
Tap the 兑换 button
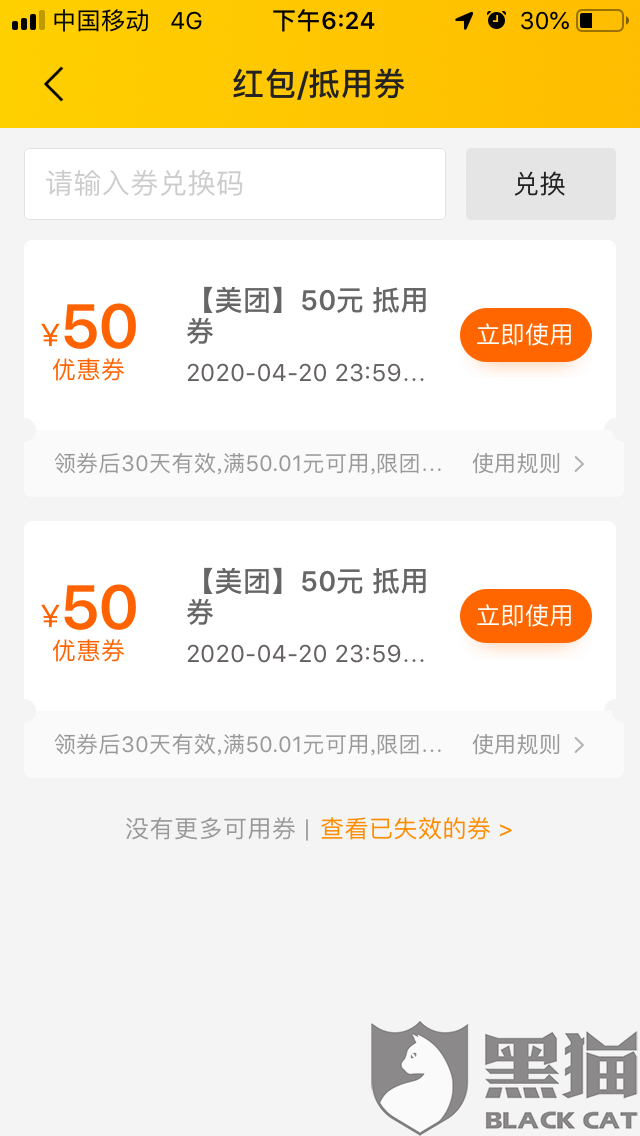[x=540, y=184]
